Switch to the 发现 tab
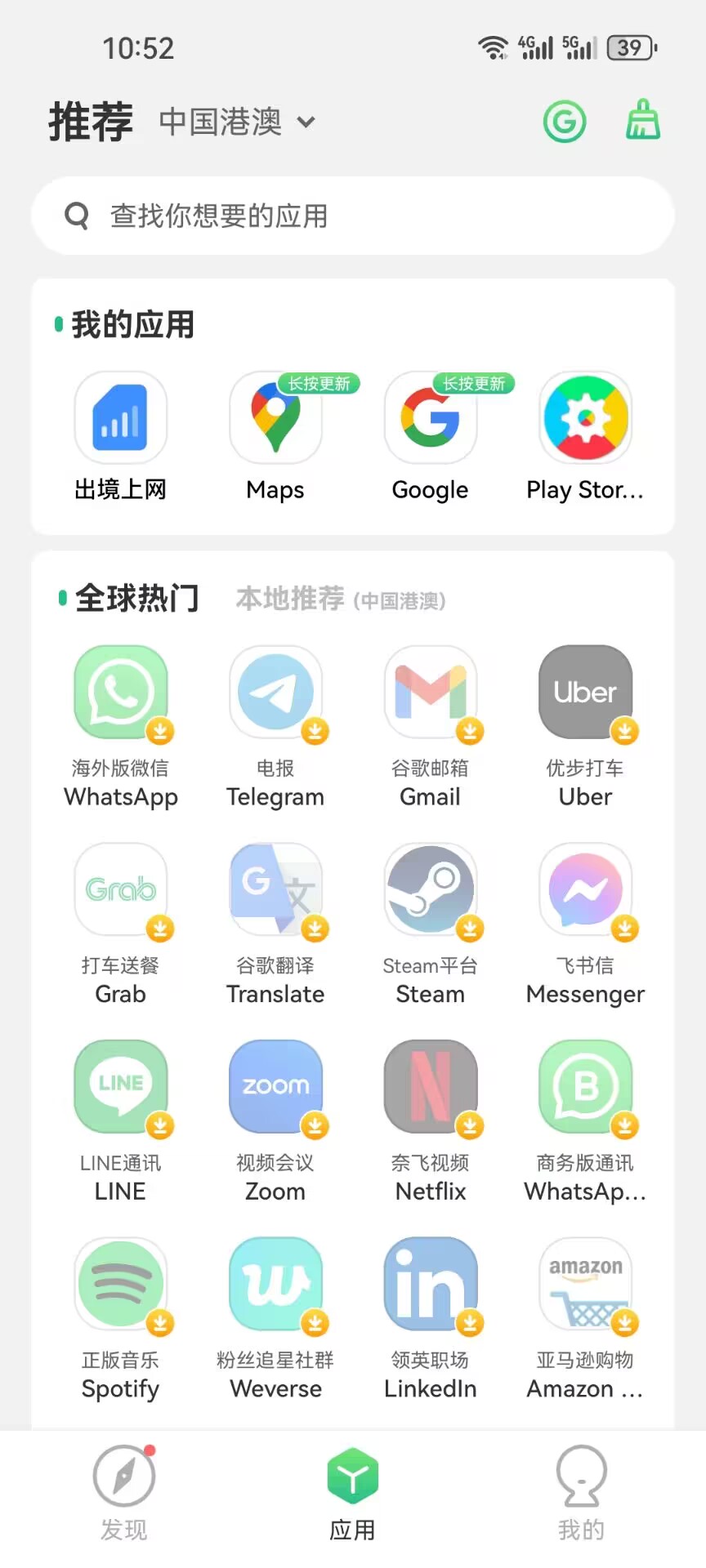Screen dimensions: 706x1568 [124, 1494]
